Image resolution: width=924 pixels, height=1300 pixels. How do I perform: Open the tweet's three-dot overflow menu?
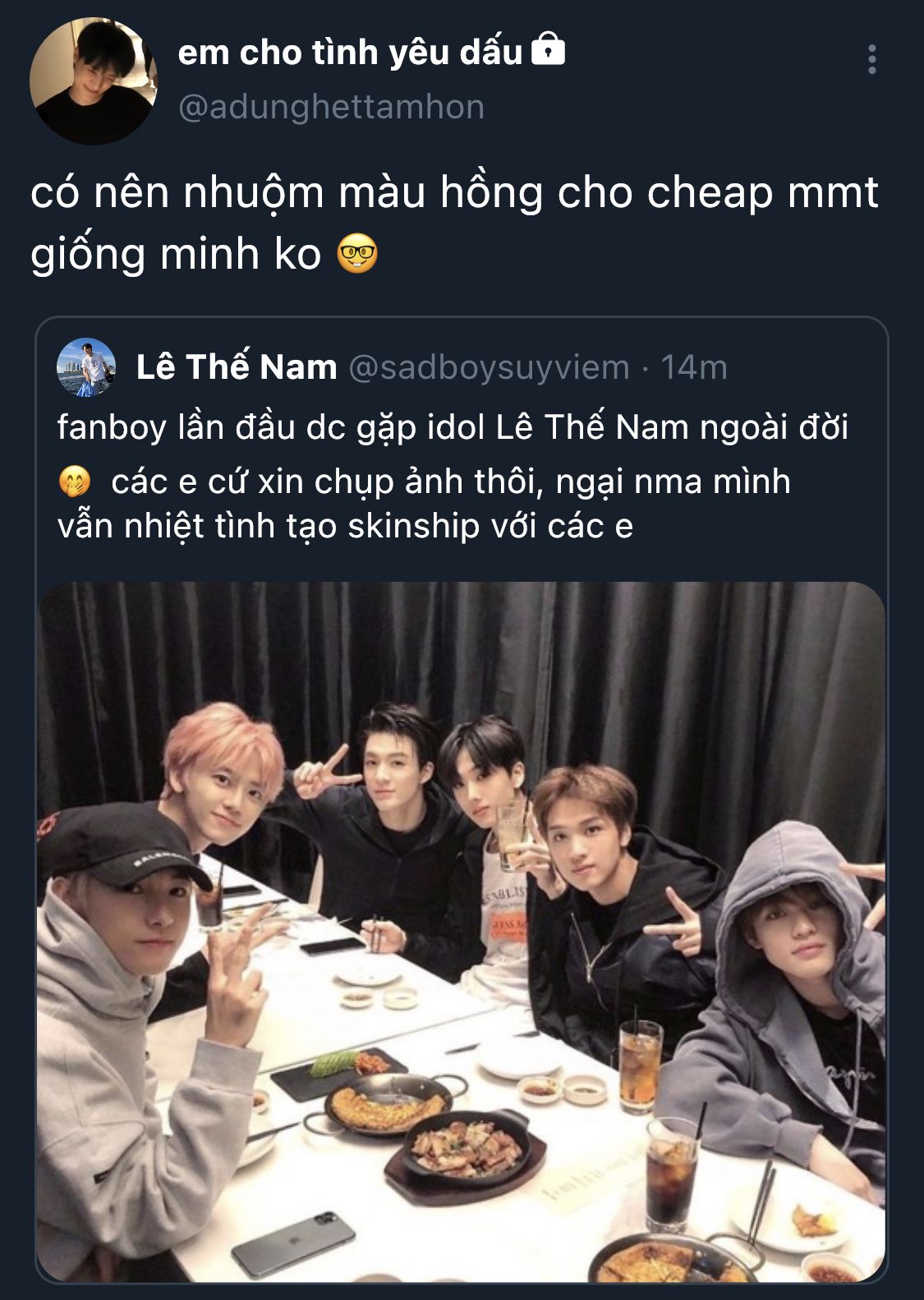tap(871, 59)
